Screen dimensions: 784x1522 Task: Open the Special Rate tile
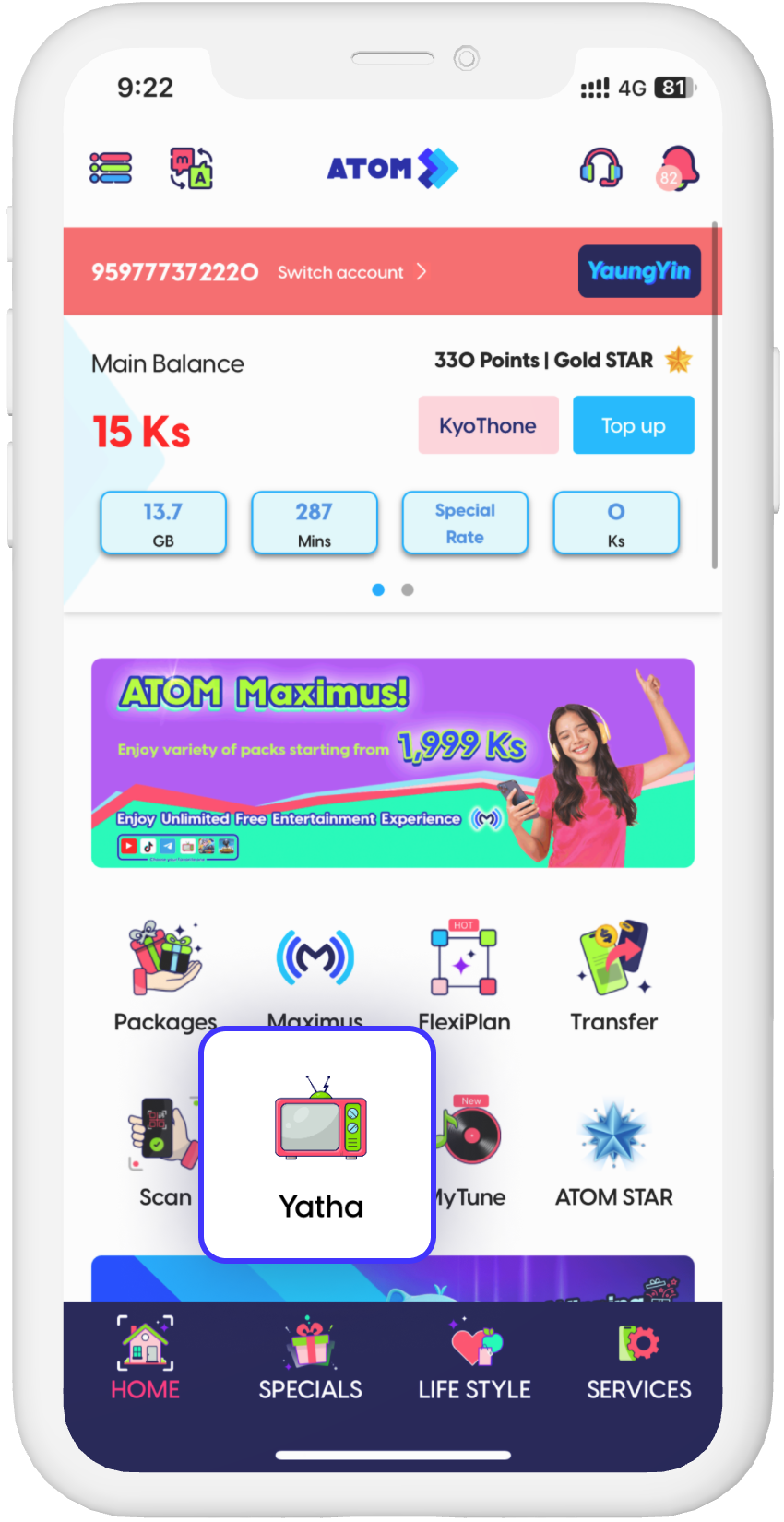click(465, 523)
